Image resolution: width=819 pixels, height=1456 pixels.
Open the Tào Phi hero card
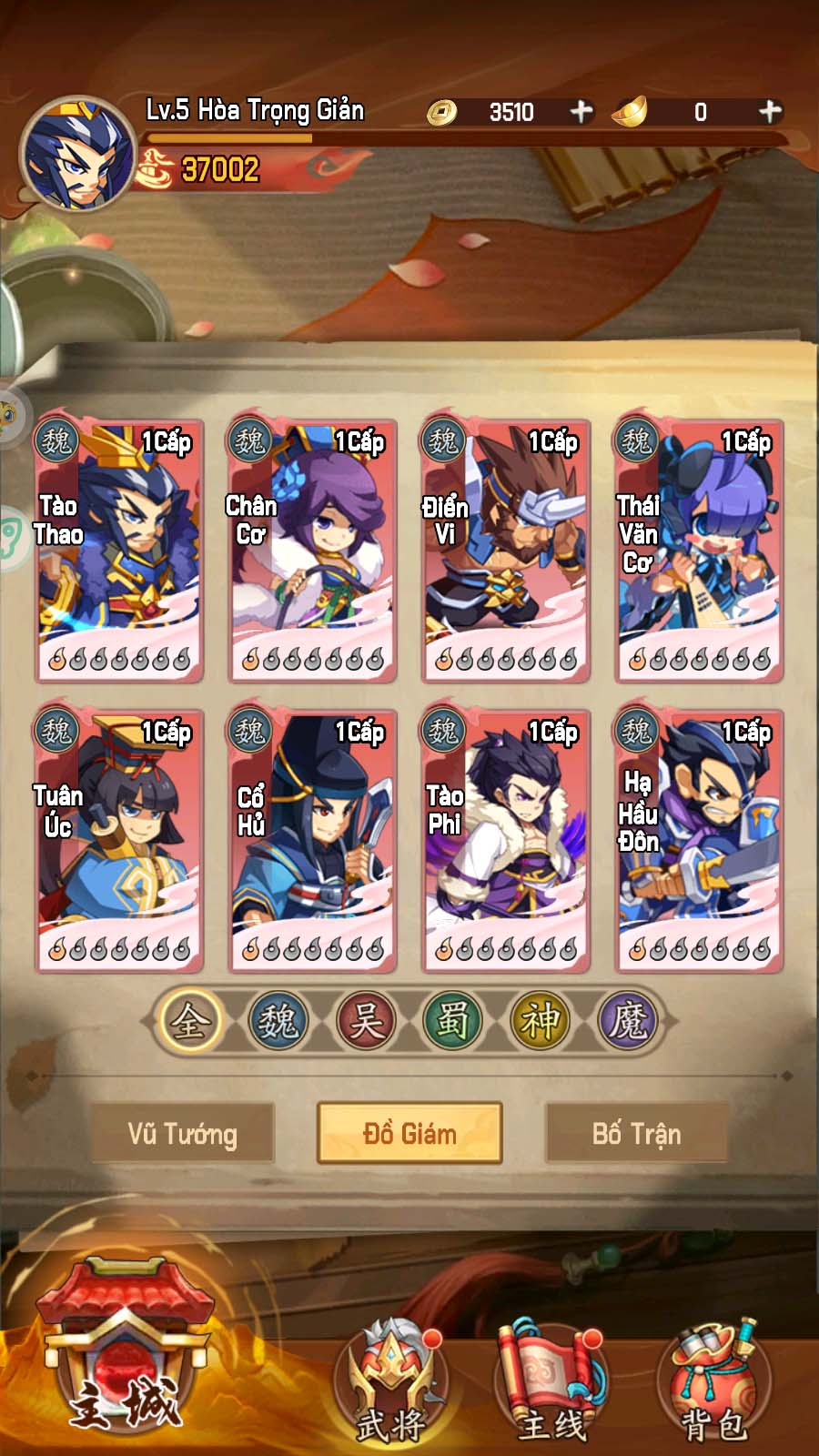pos(506,840)
